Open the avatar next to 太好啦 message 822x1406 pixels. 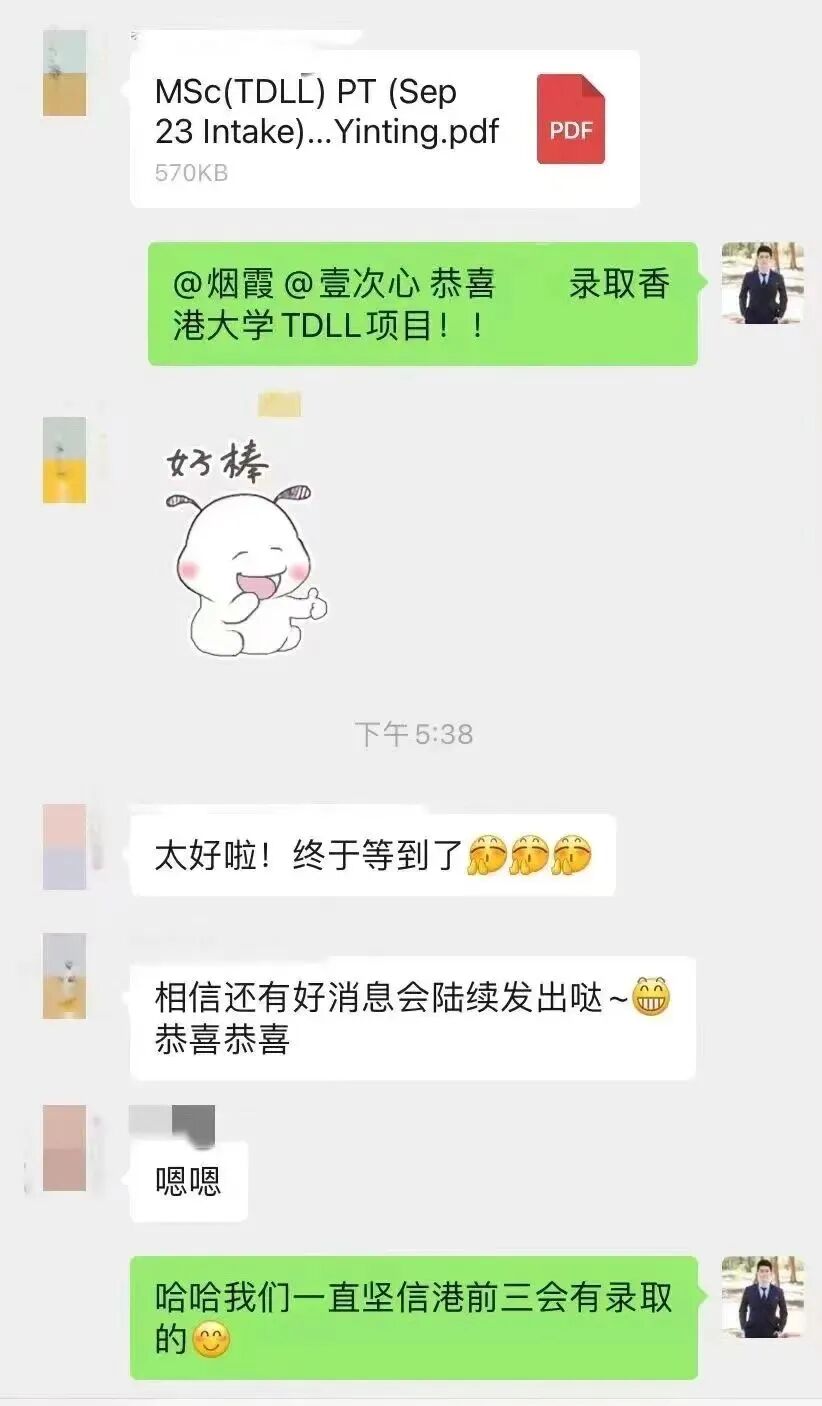65,847
